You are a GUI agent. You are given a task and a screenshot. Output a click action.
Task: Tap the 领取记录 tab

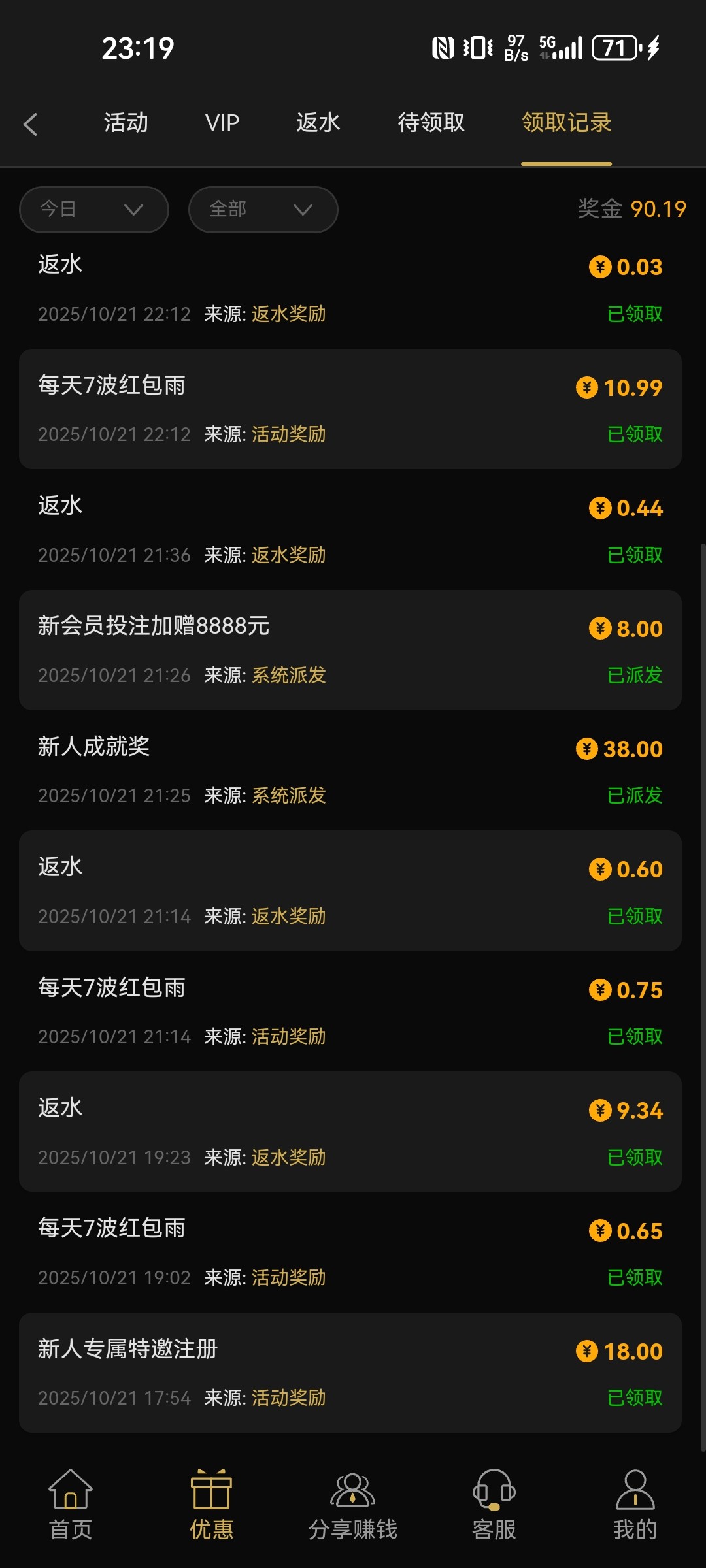(x=566, y=123)
